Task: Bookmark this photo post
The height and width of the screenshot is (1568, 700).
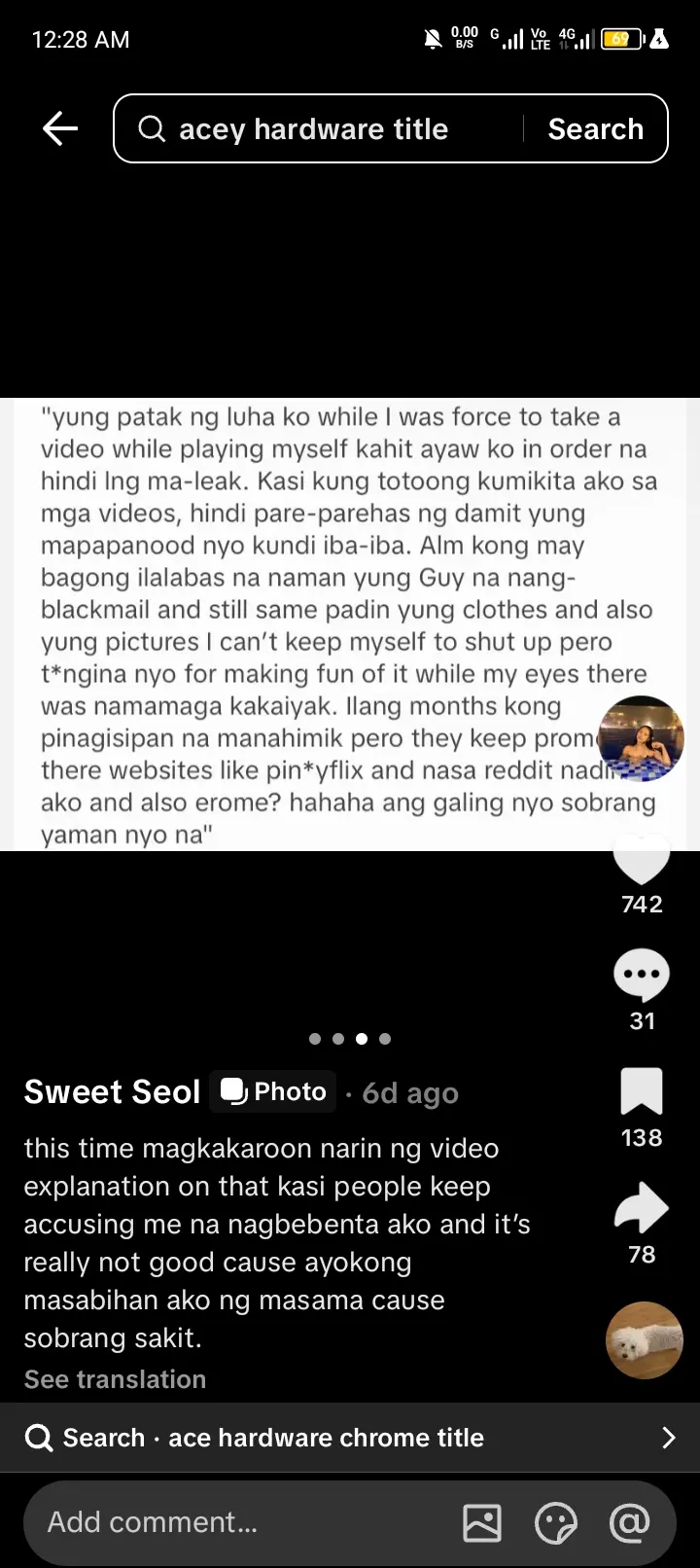Action: click(642, 1091)
